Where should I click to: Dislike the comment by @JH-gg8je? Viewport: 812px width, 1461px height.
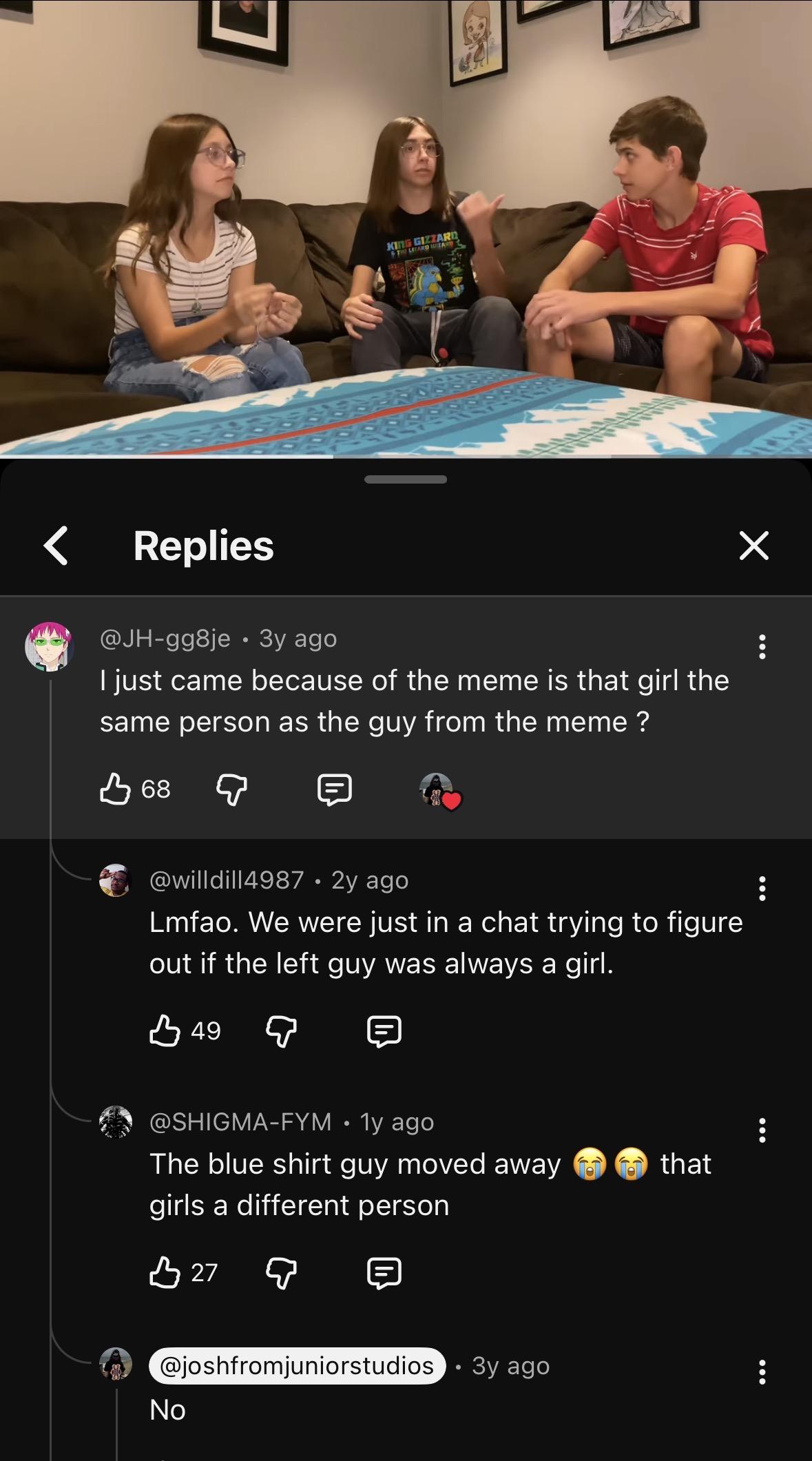tap(232, 789)
